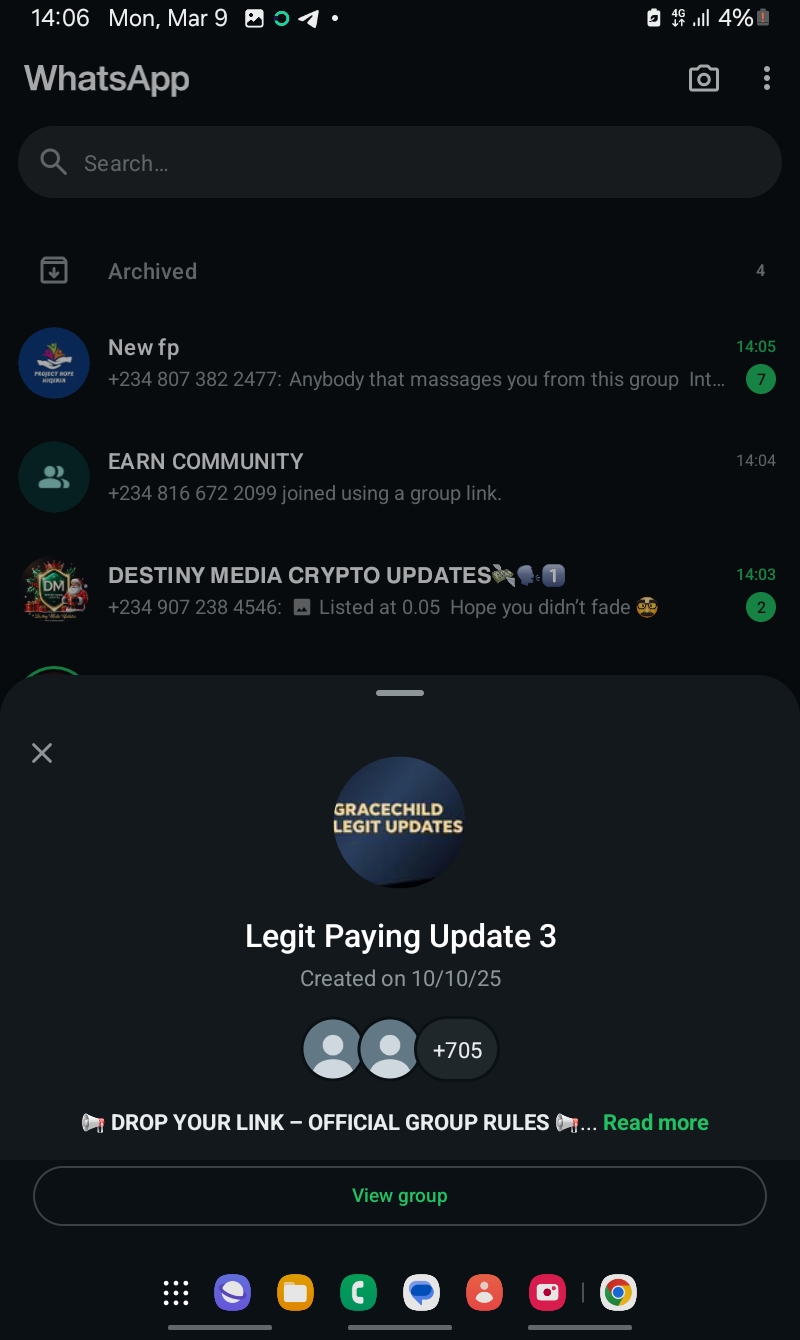Open the app drawer grid
This screenshot has height=1340, width=800.
[176, 1293]
